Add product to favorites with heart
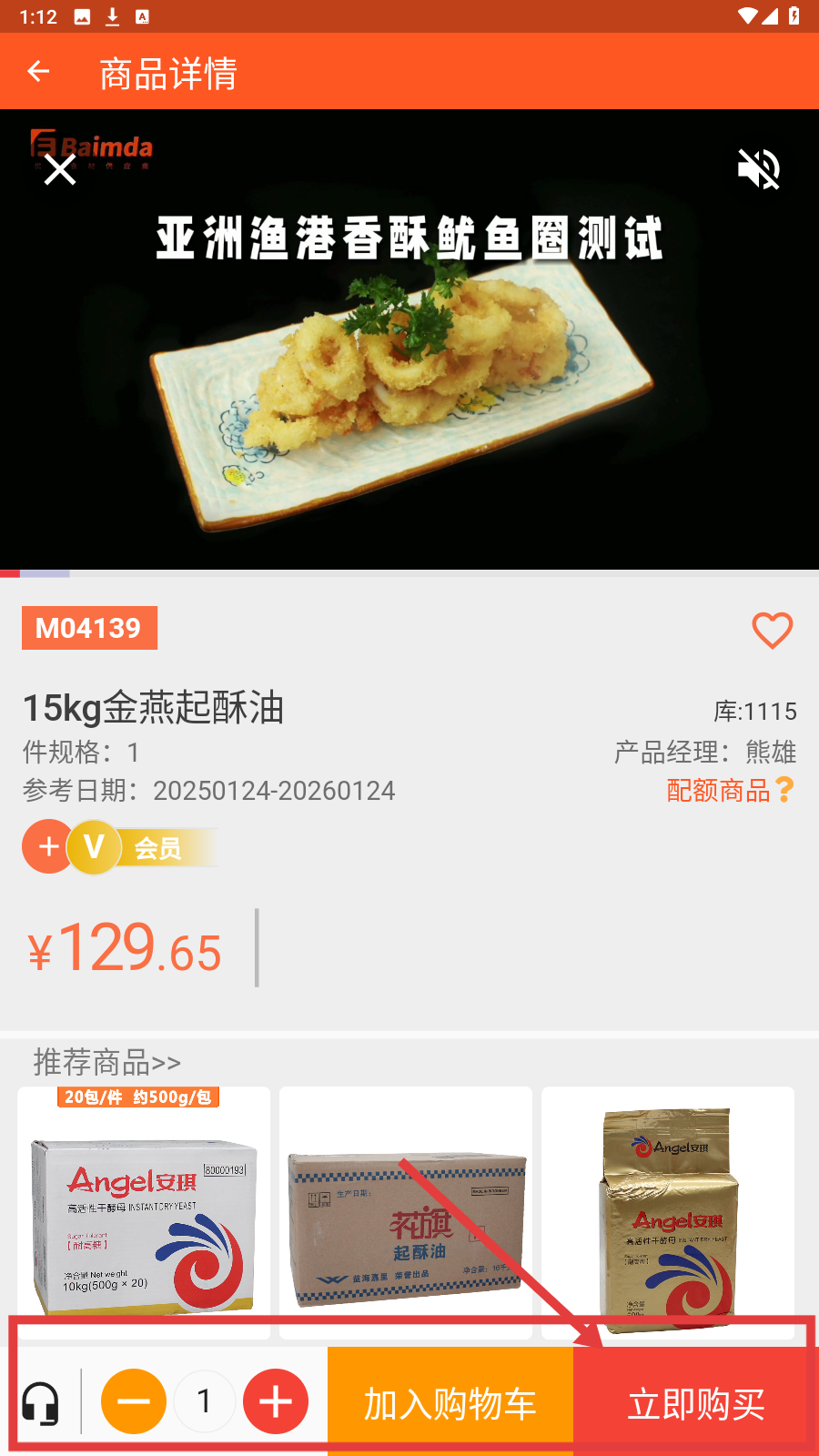Image resolution: width=819 pixels, height=1456 pixels. 772,631
